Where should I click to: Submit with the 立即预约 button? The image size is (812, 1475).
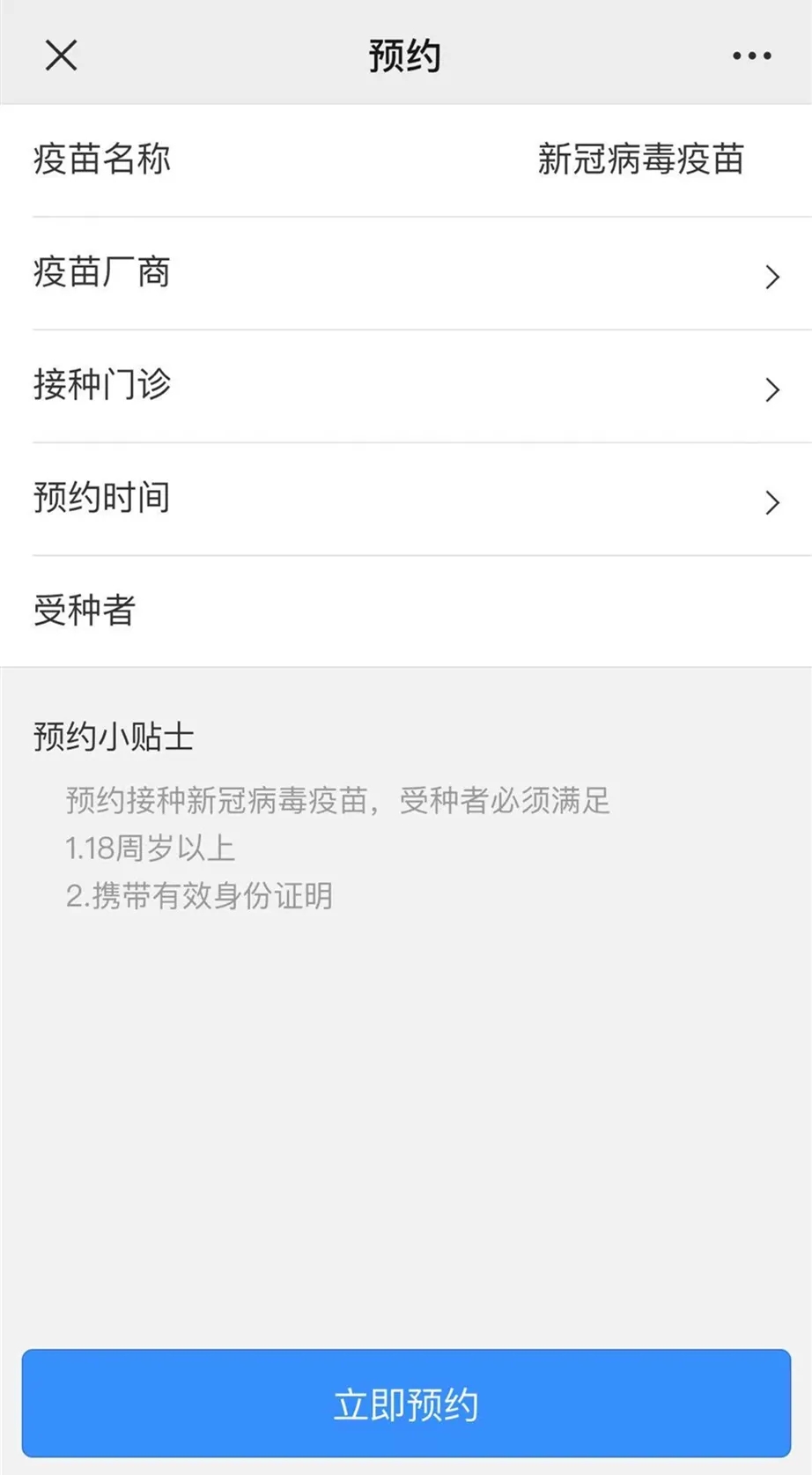point(406,1403)
